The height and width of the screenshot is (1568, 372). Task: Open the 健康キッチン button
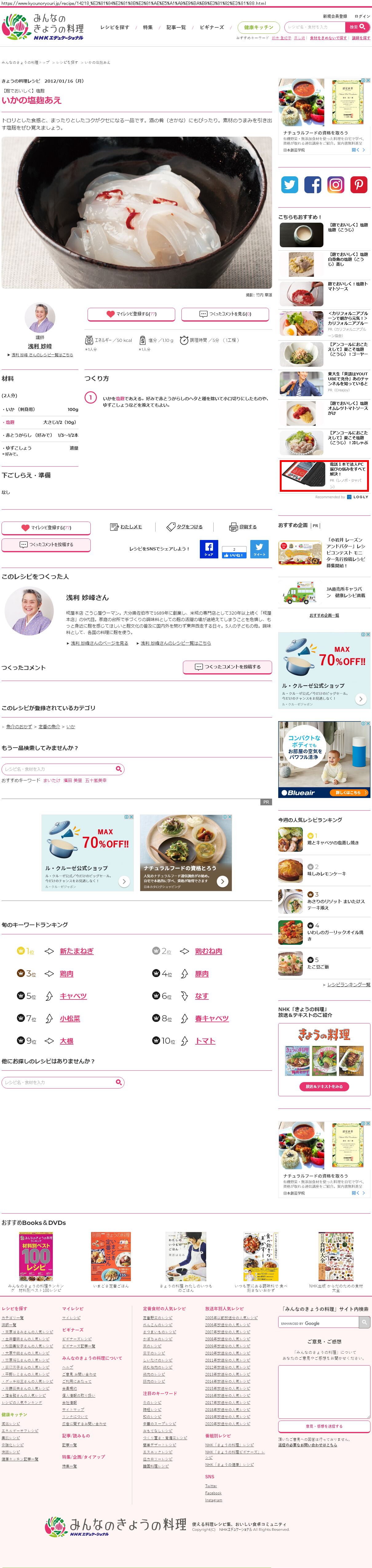click(x=258, y=27)
